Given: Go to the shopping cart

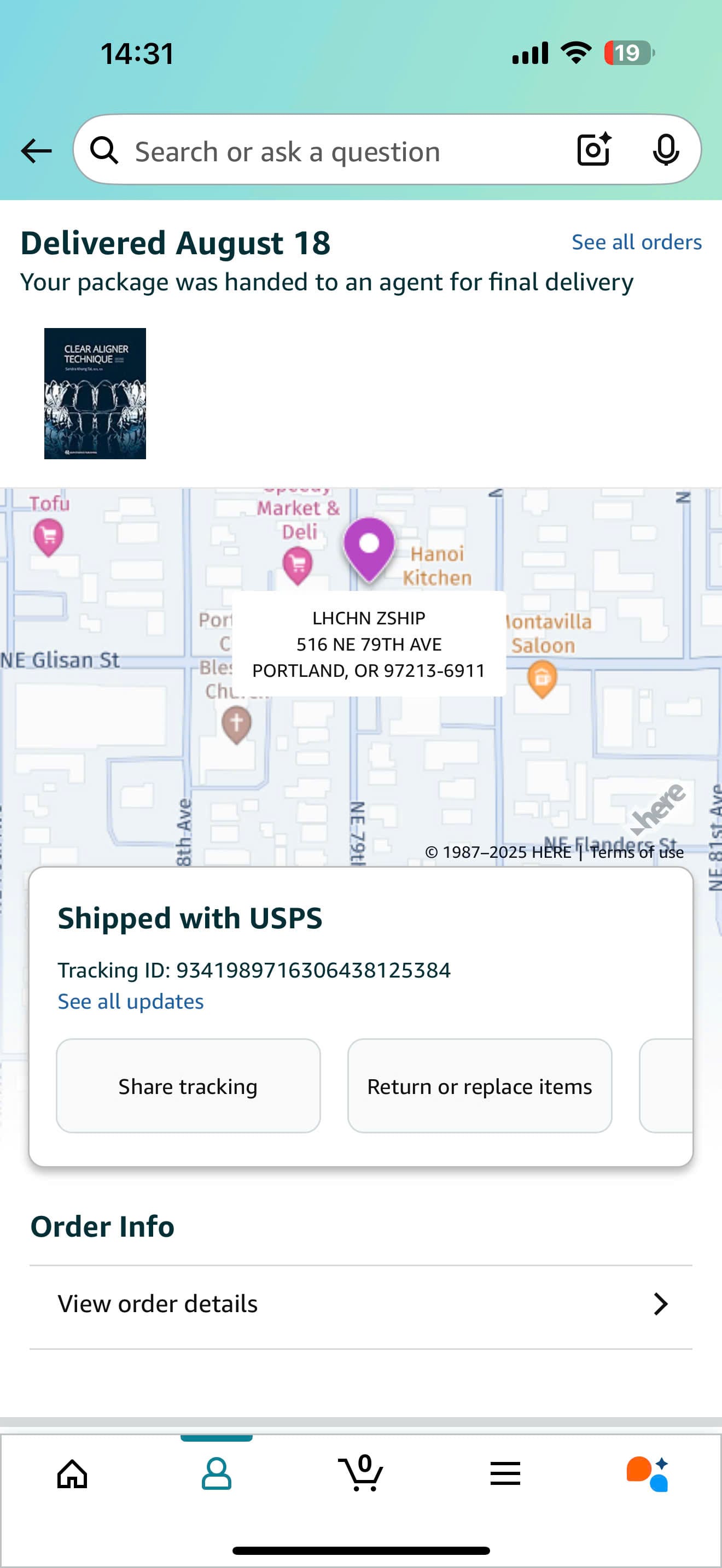Looking at the screenshot, I should (x=361, y=1475).
